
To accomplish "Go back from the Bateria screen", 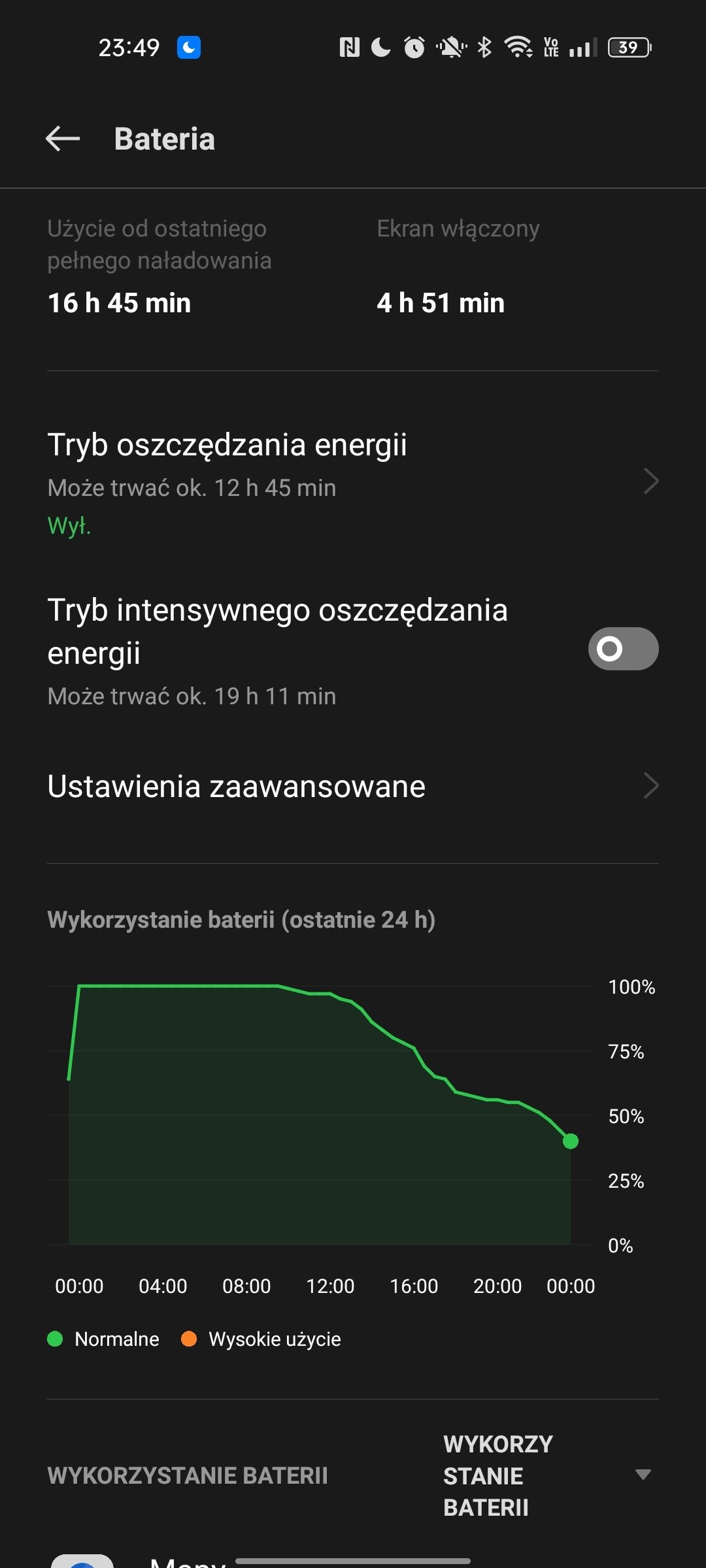I will tap(63, 139).
